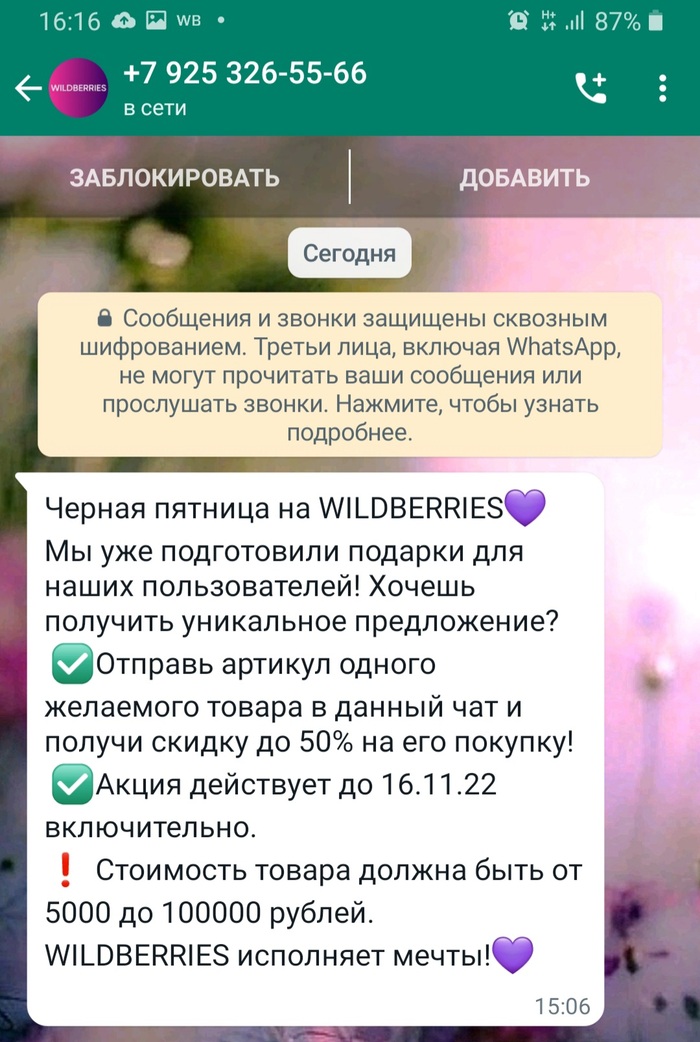The height and width of the screenshot is (1042, 700).
Task: View the WILDBERRIES profile picture
Action: click(78, 89)
